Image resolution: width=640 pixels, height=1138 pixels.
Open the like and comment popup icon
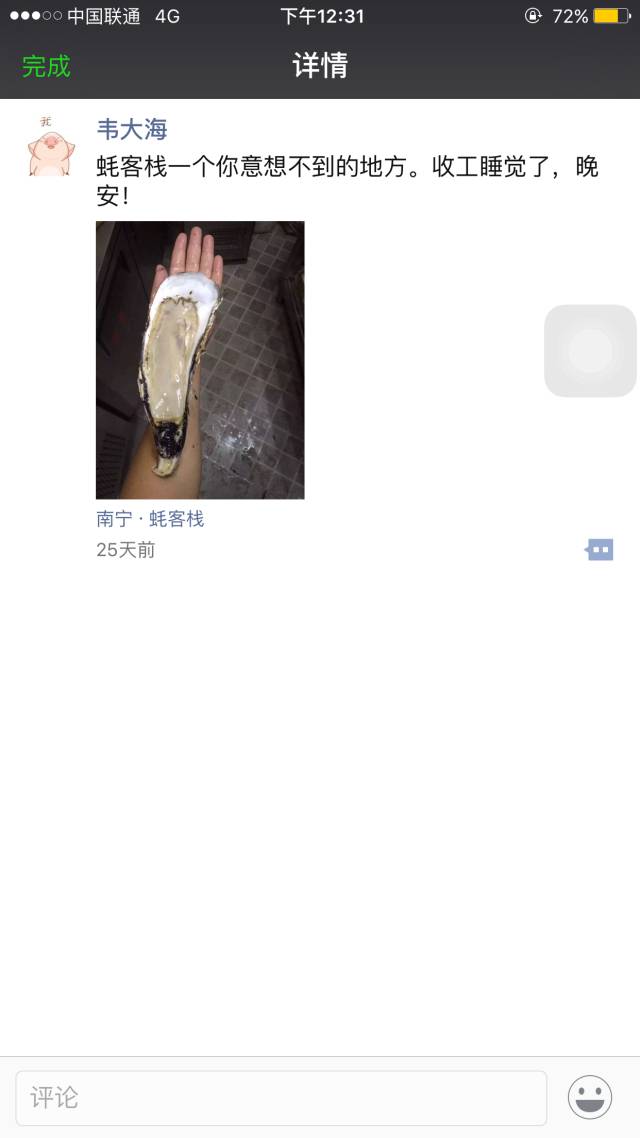coord(599,549)
